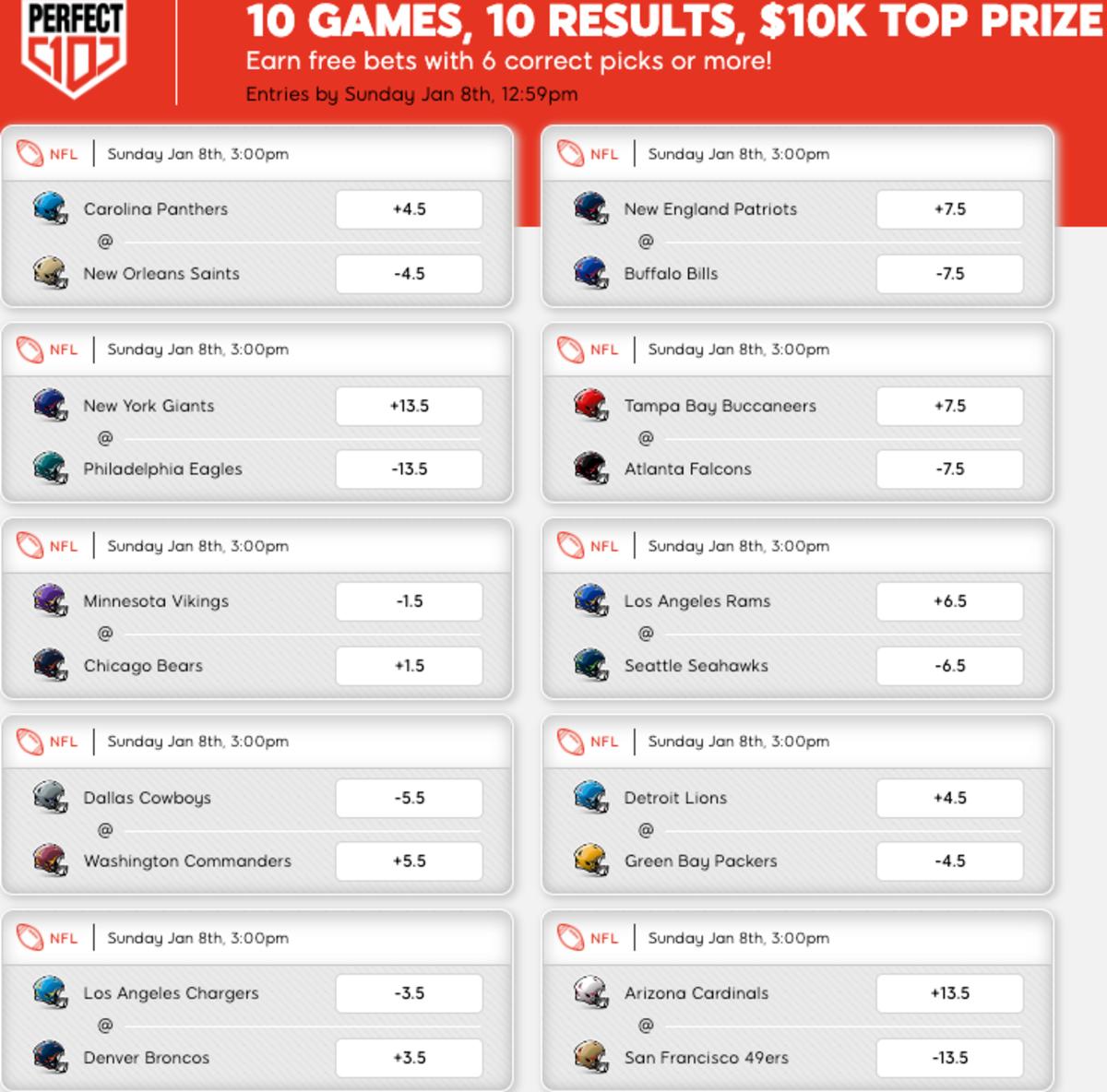
Task: Select San Francisco 49ers -13.5
Action: point(949,1058)
